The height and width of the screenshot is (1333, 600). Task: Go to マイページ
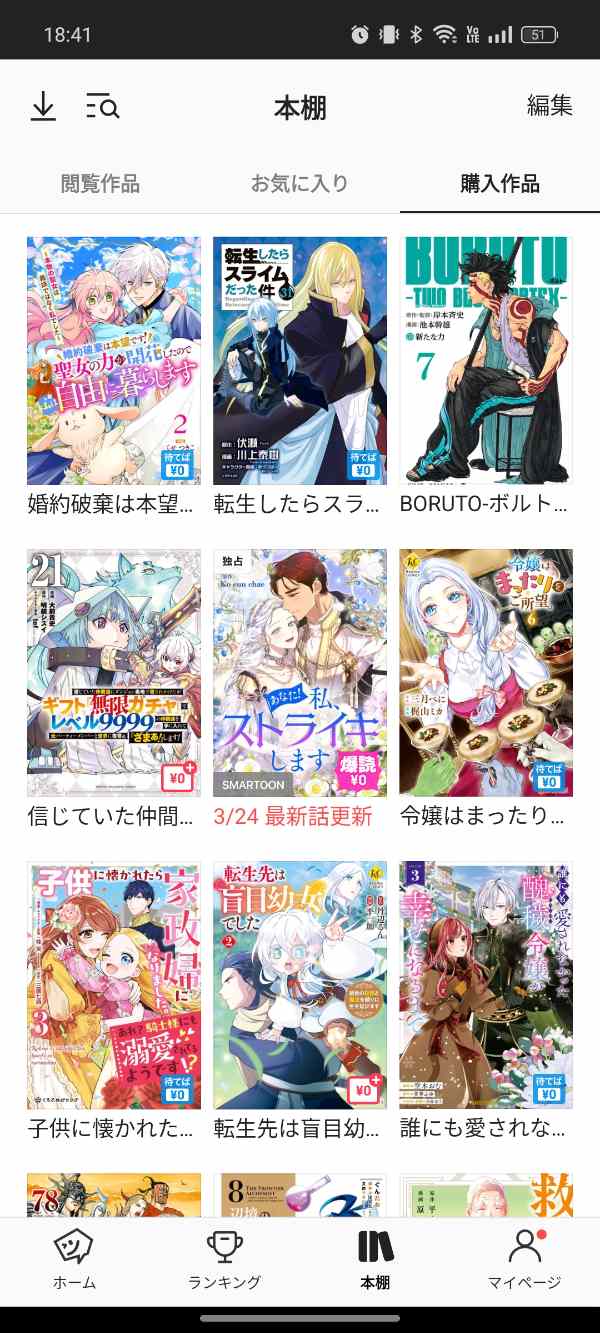[524, 1259]
